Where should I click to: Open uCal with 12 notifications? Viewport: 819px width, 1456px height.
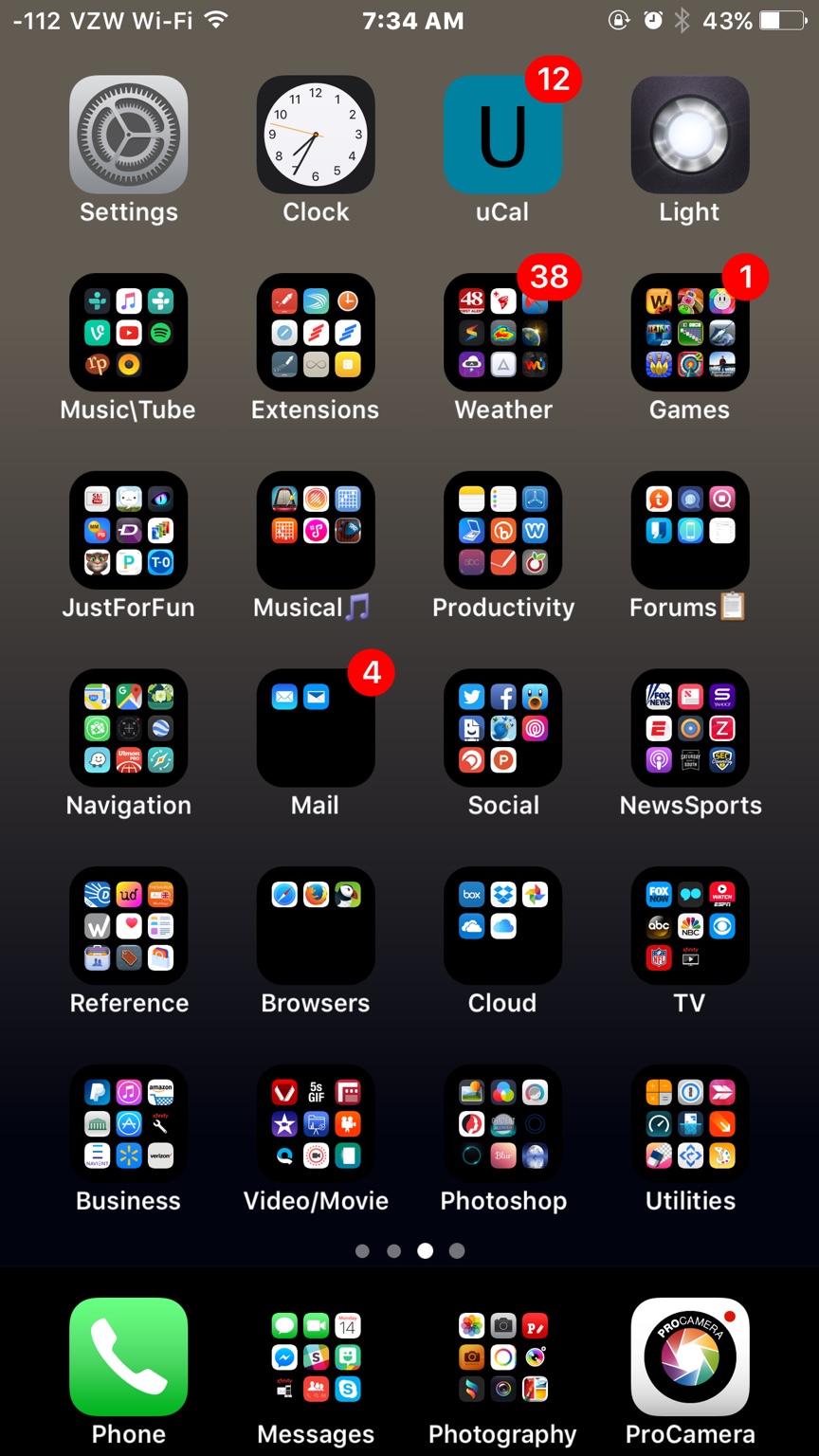[502, 135]
